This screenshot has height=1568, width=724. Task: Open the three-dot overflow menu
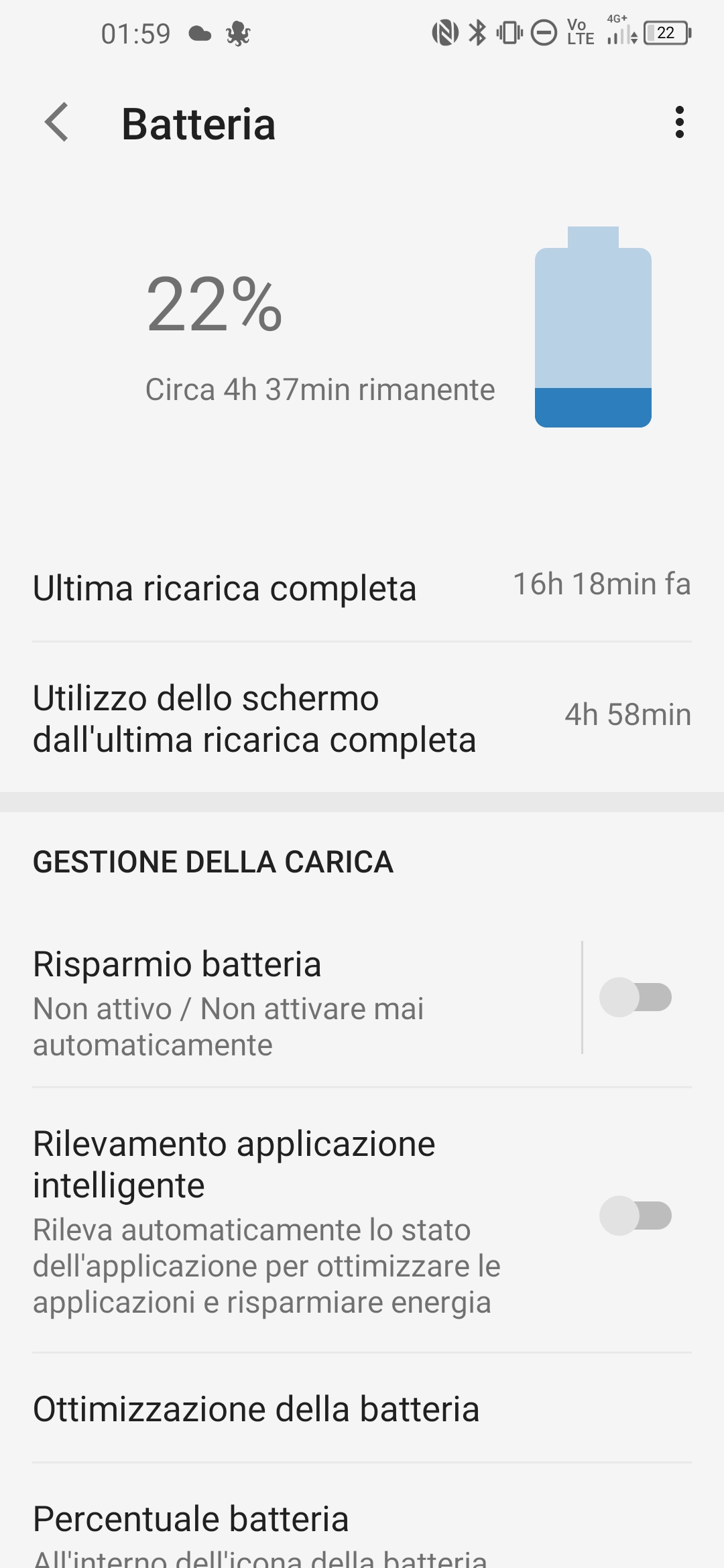tap(679, 123)
